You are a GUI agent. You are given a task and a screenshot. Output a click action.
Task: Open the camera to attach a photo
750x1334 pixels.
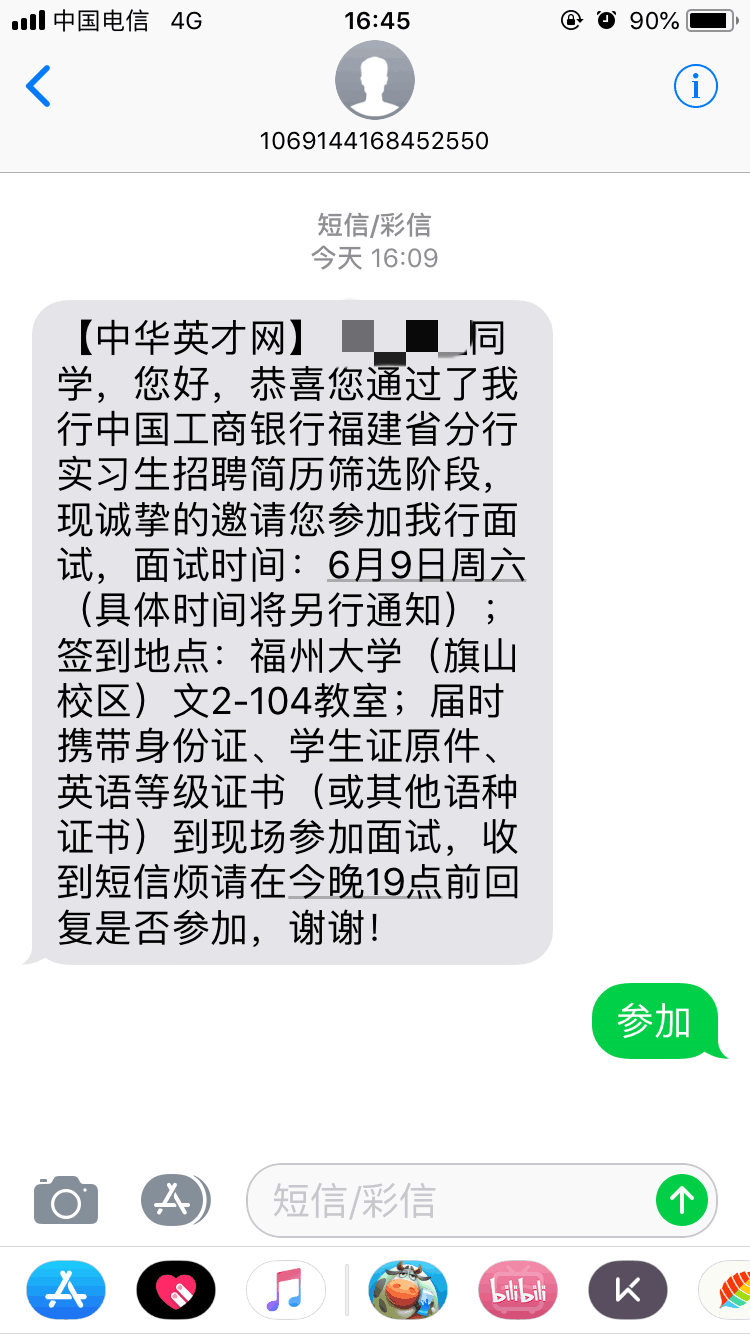tap(66, 1199)
